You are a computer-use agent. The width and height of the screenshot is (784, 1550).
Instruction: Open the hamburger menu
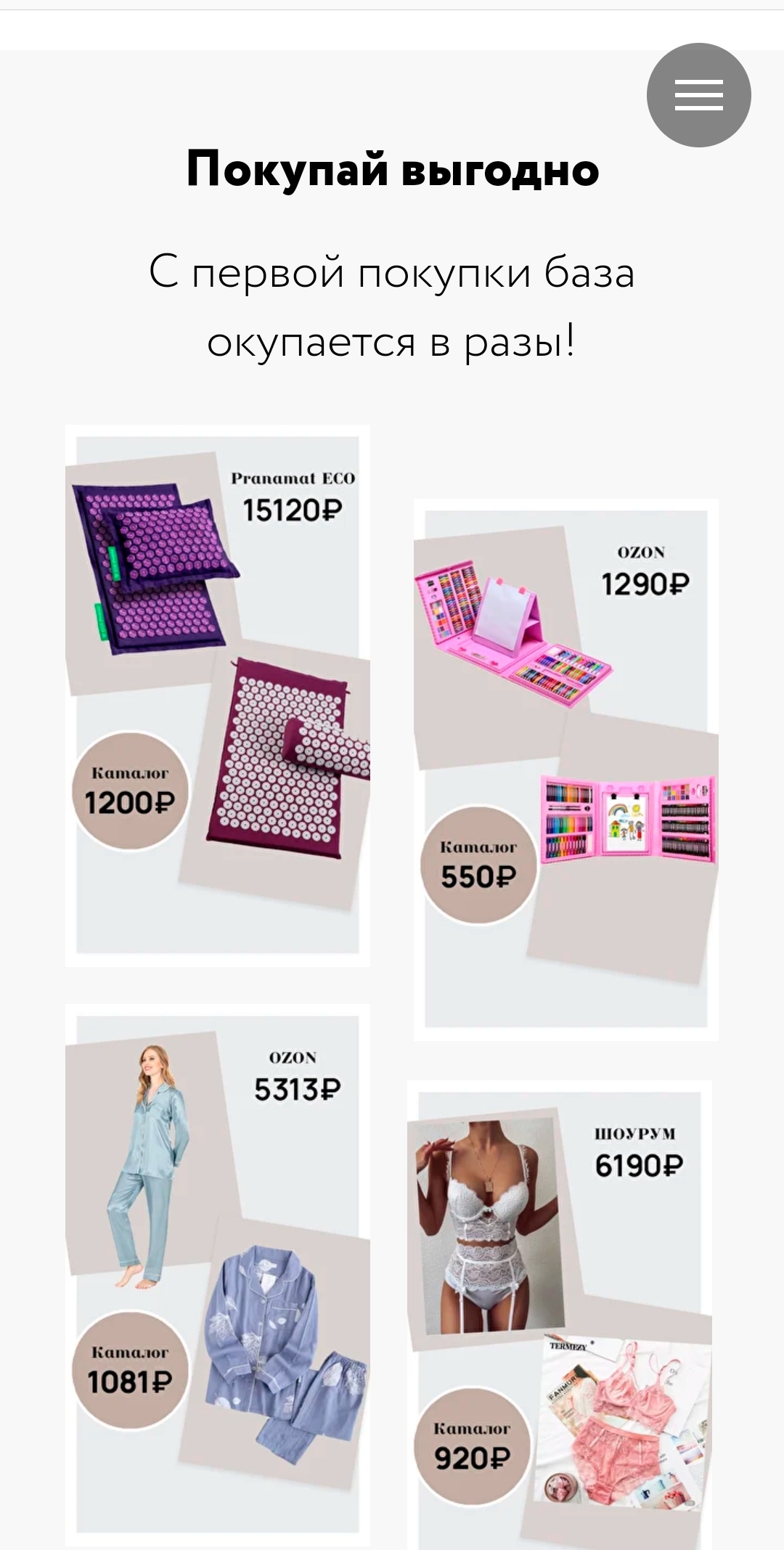[698, 95]
